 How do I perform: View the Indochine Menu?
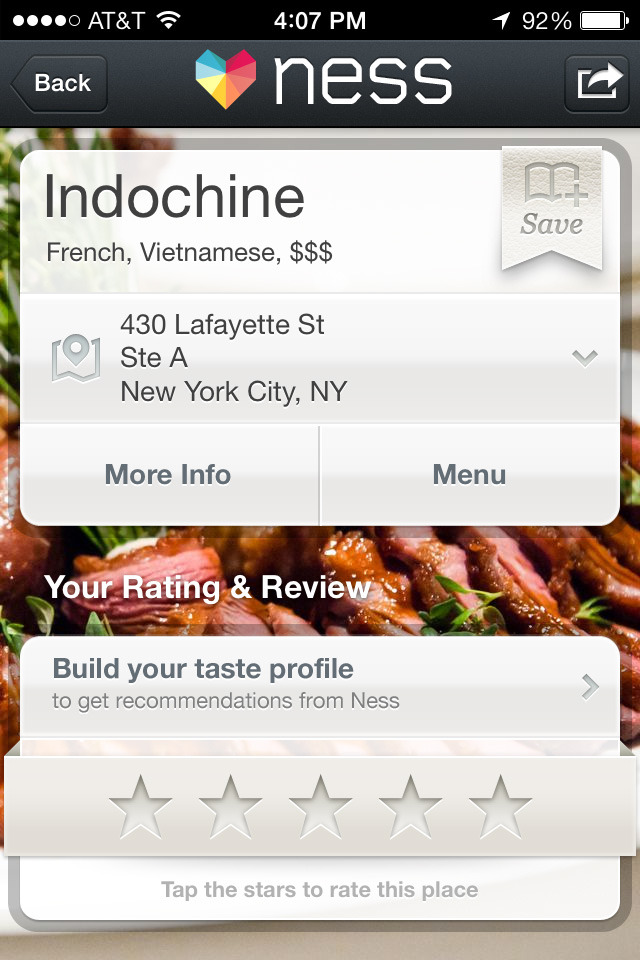point(469,474)
